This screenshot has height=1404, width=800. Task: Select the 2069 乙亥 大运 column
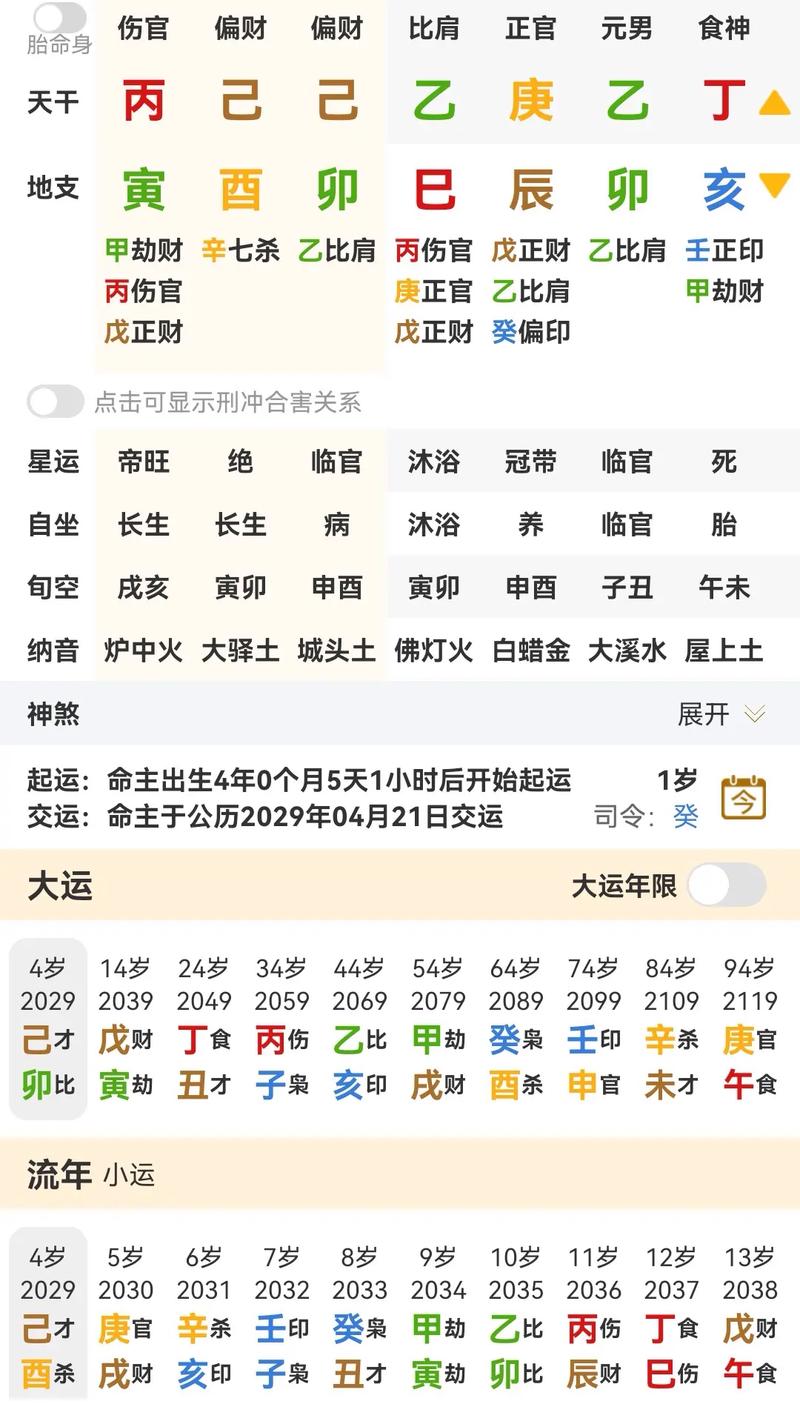360,1027
